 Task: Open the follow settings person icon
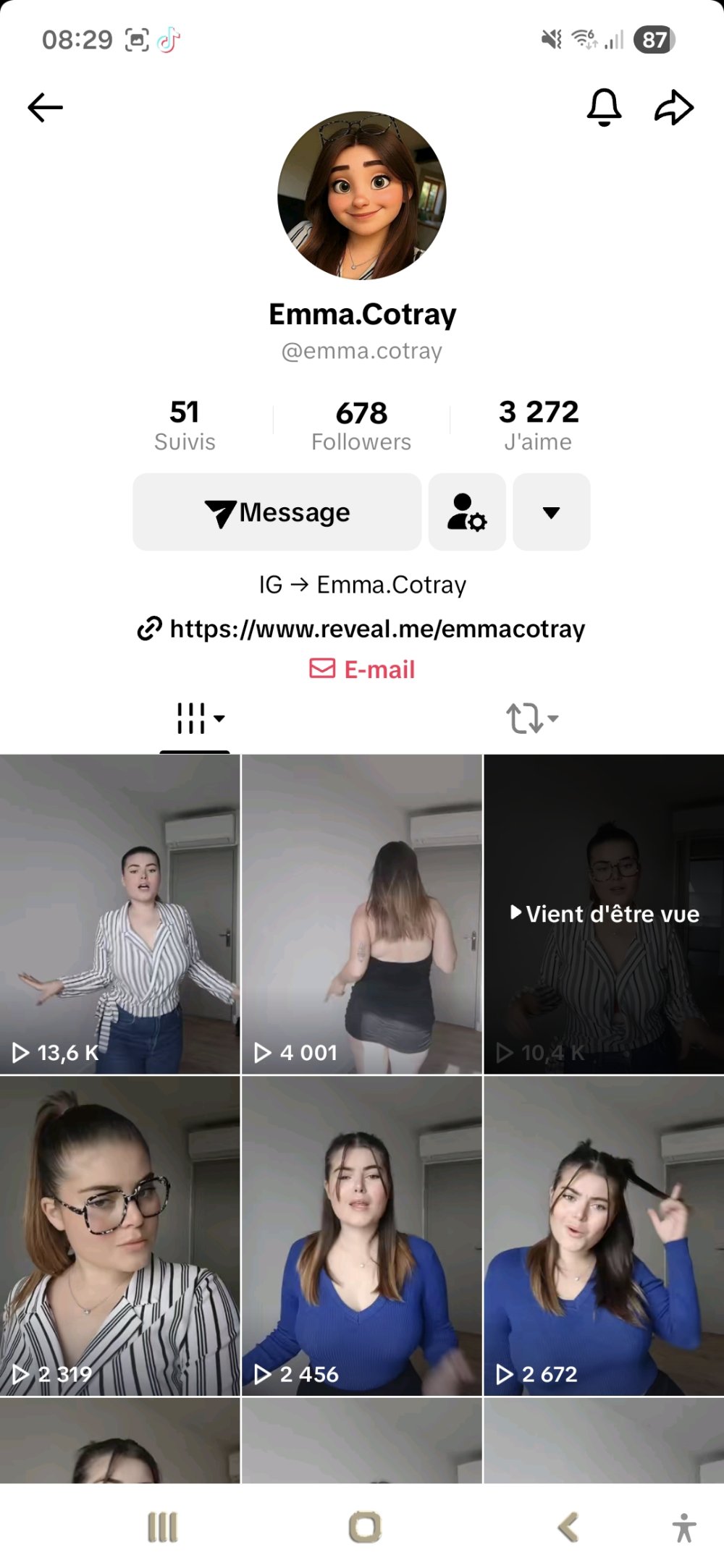click(467, 512)
